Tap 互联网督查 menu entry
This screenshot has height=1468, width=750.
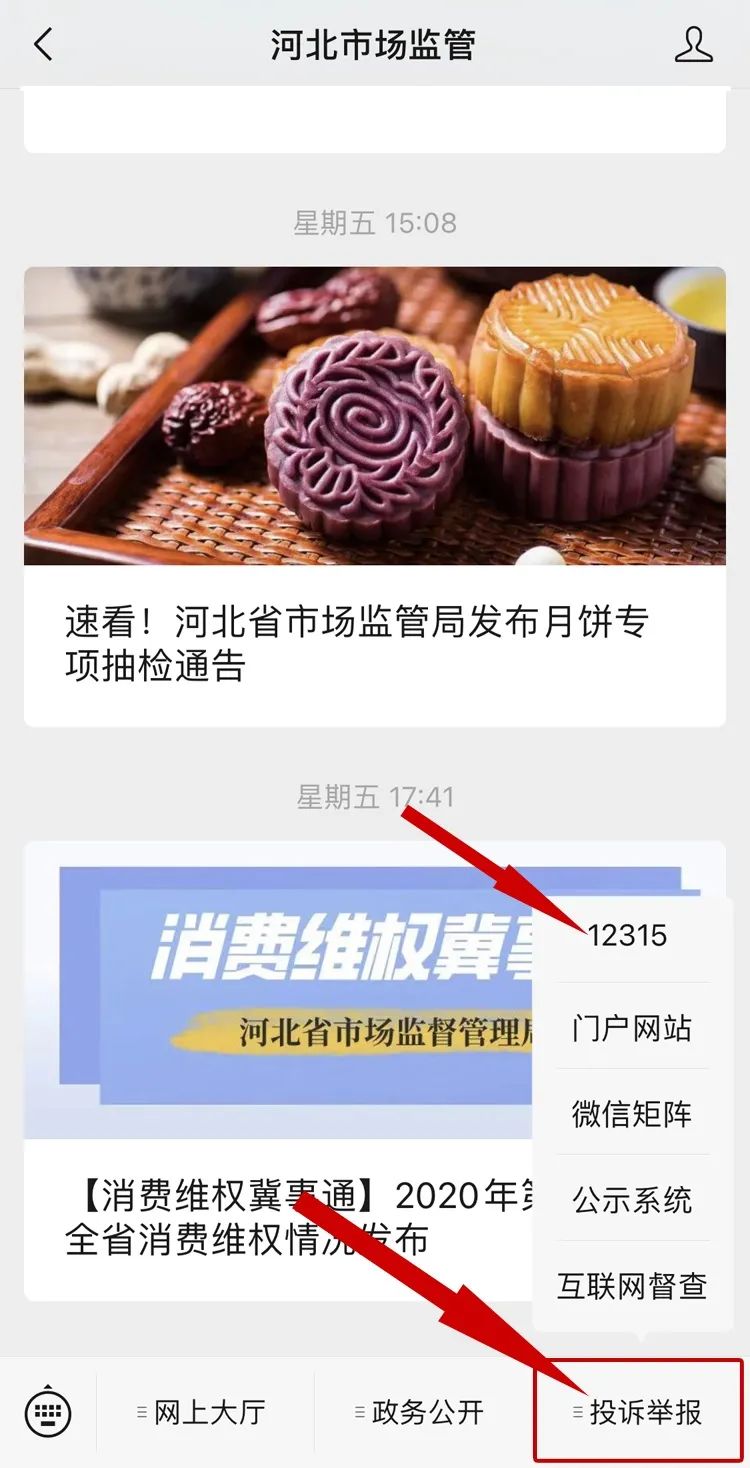coord(632,1286)
